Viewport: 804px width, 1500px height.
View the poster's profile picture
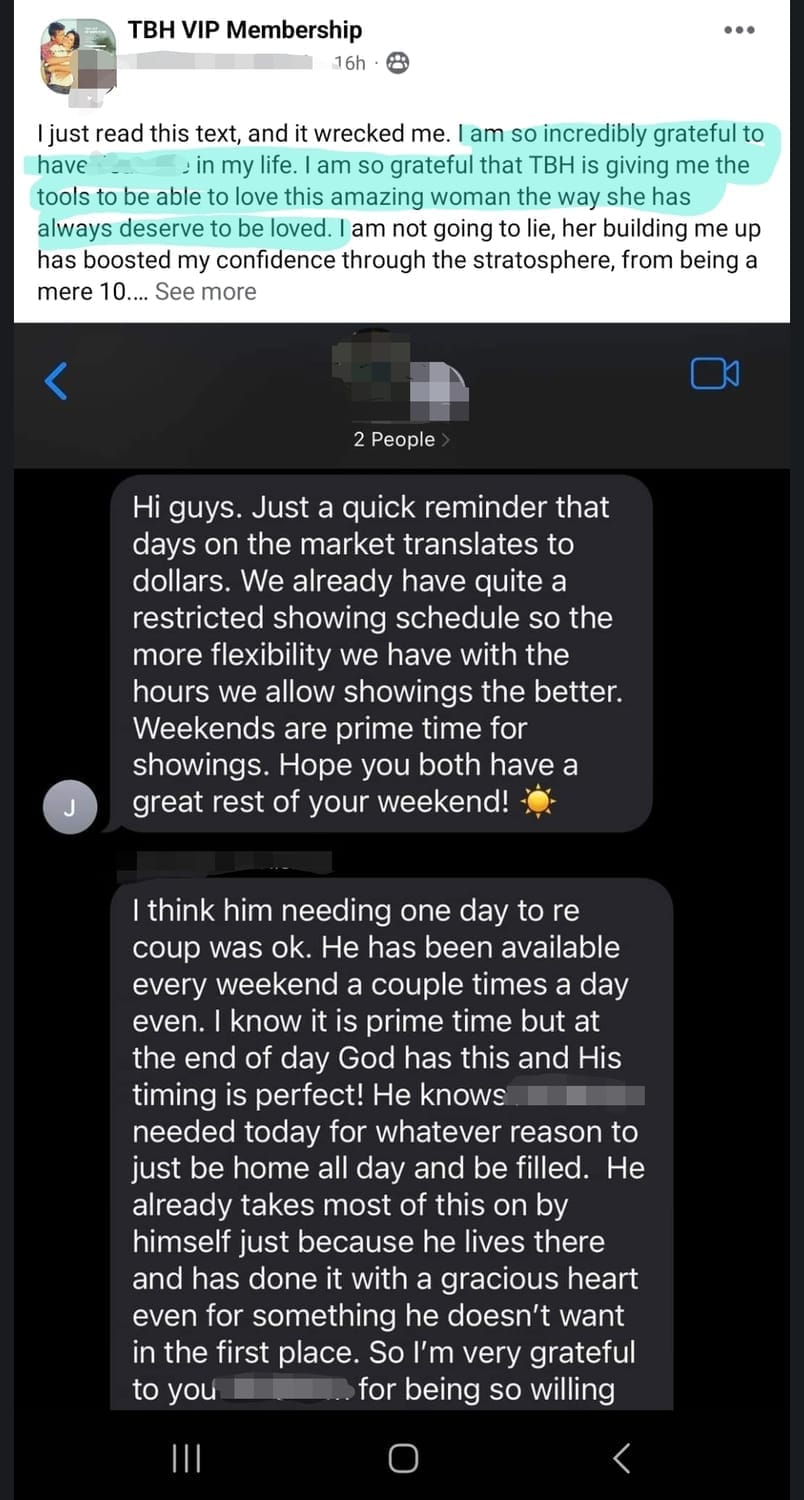[x=74, y=59]
